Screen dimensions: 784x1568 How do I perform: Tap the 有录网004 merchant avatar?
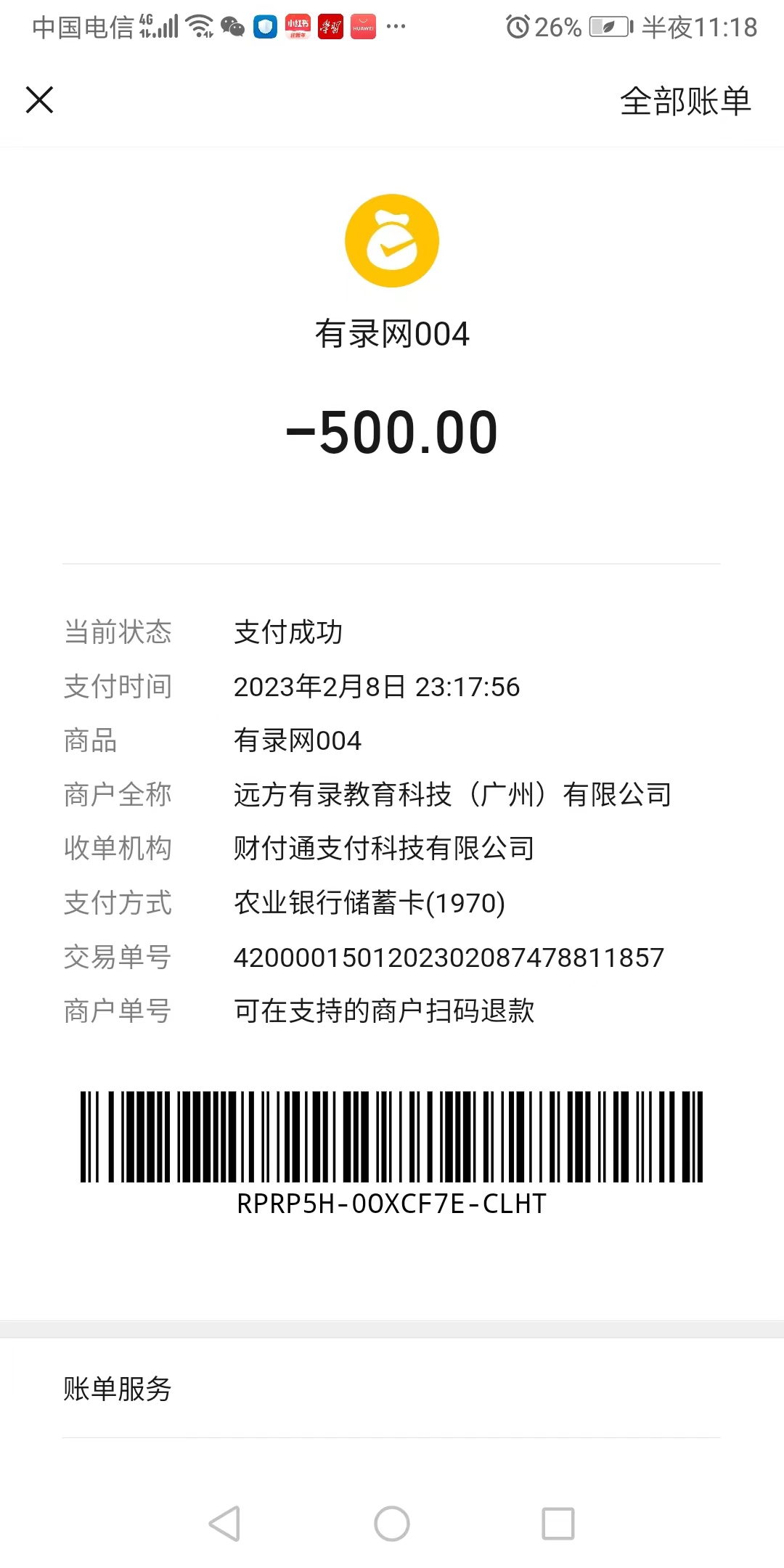point(392,241)
